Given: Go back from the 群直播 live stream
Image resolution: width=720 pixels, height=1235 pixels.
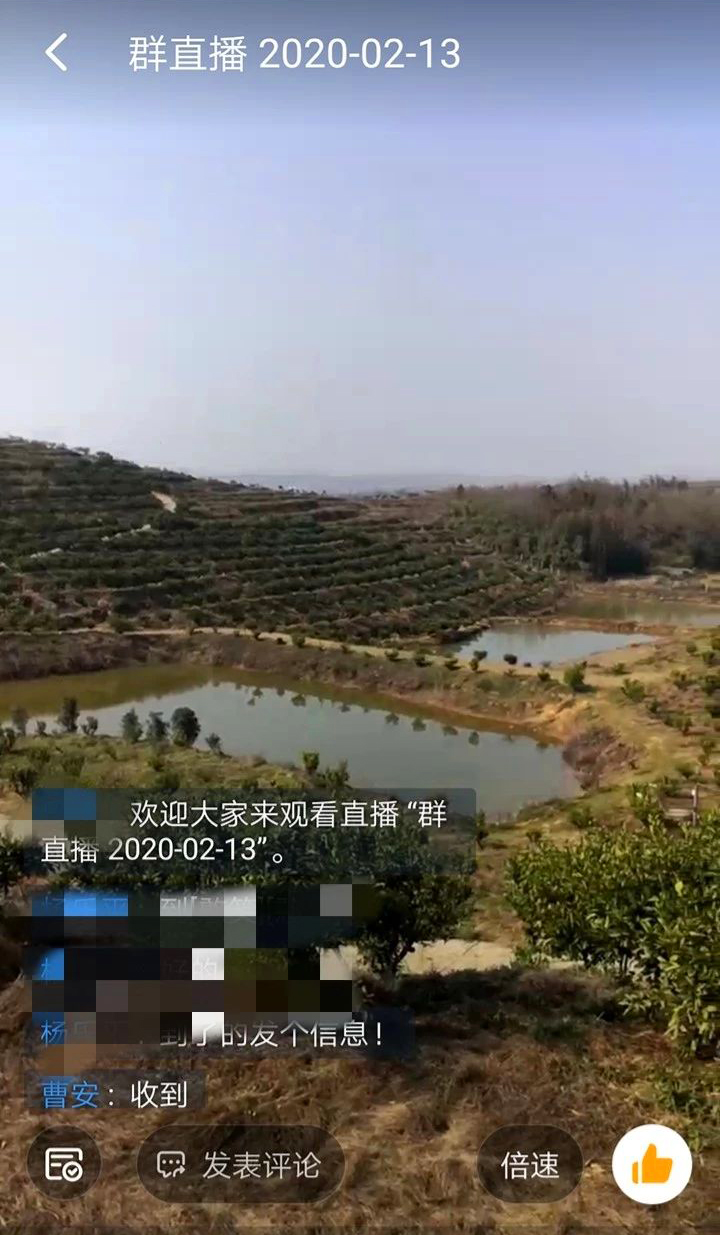Looking at the screenshot, I should (x=56, y=53).
